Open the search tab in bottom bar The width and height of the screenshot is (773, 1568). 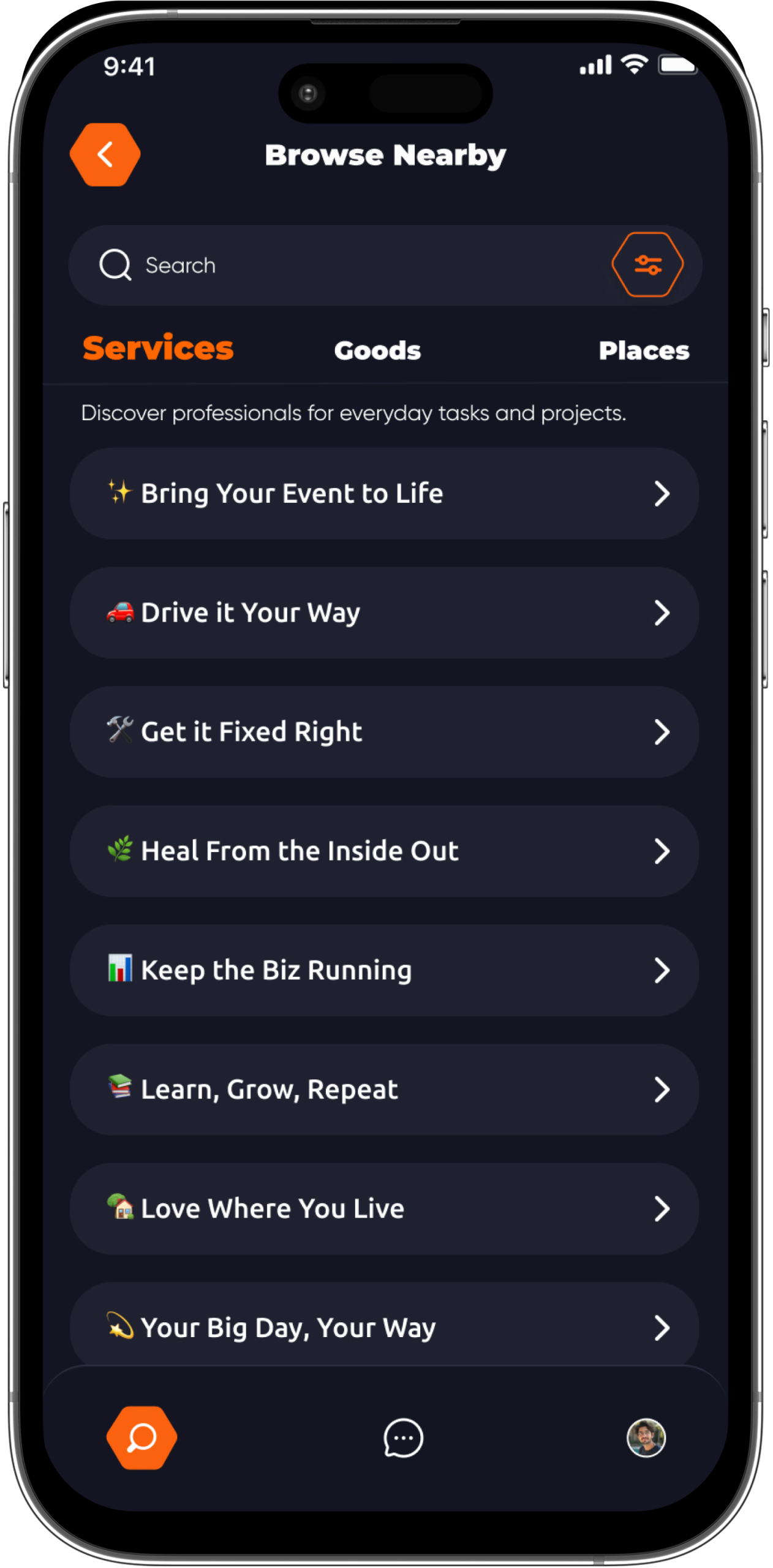tap(141, 1438)
